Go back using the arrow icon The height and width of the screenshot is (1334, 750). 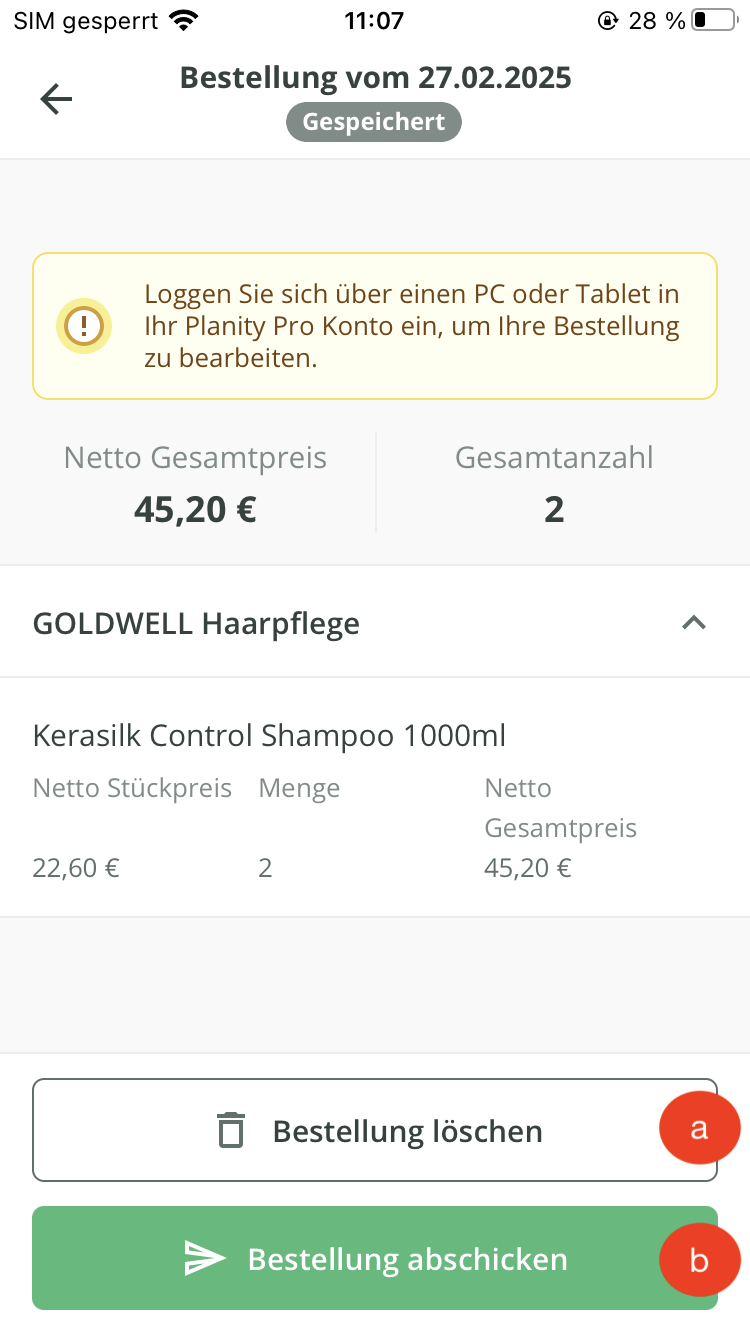tap(56, 98)
